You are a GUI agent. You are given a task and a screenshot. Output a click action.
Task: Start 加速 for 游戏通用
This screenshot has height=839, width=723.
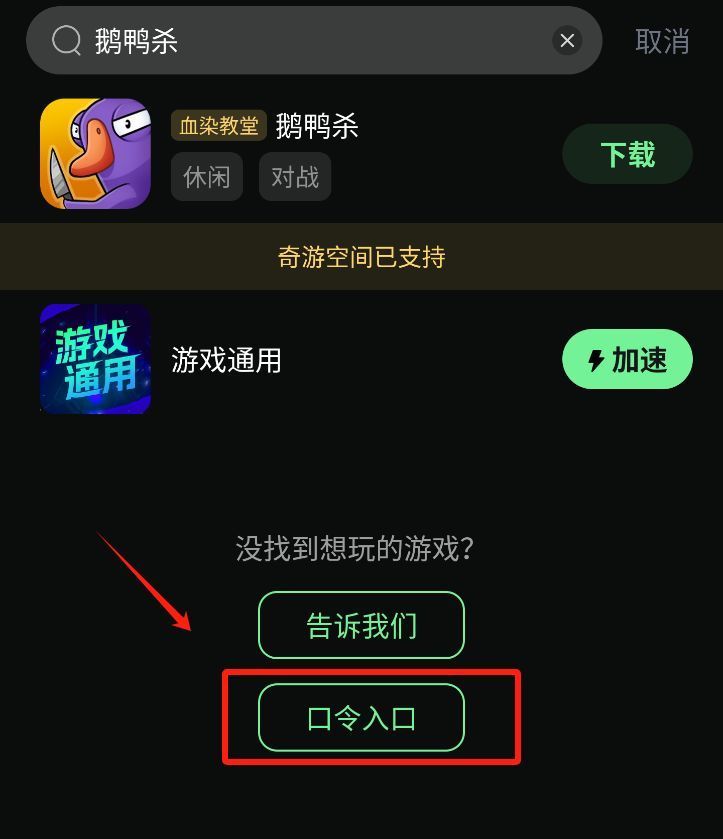627,359
